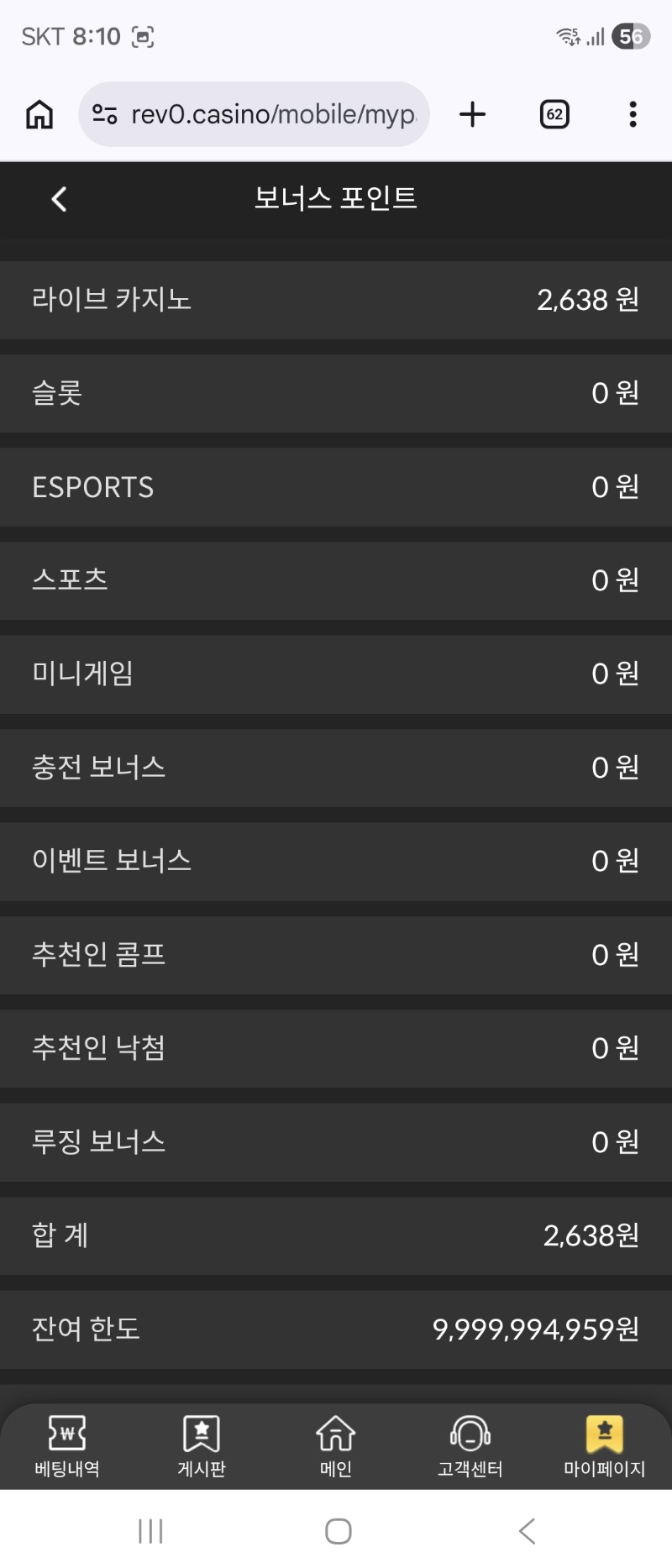672x1568 pixels.
Task: Open the tab switcher showing 62
Action: [x=554, y=114]
